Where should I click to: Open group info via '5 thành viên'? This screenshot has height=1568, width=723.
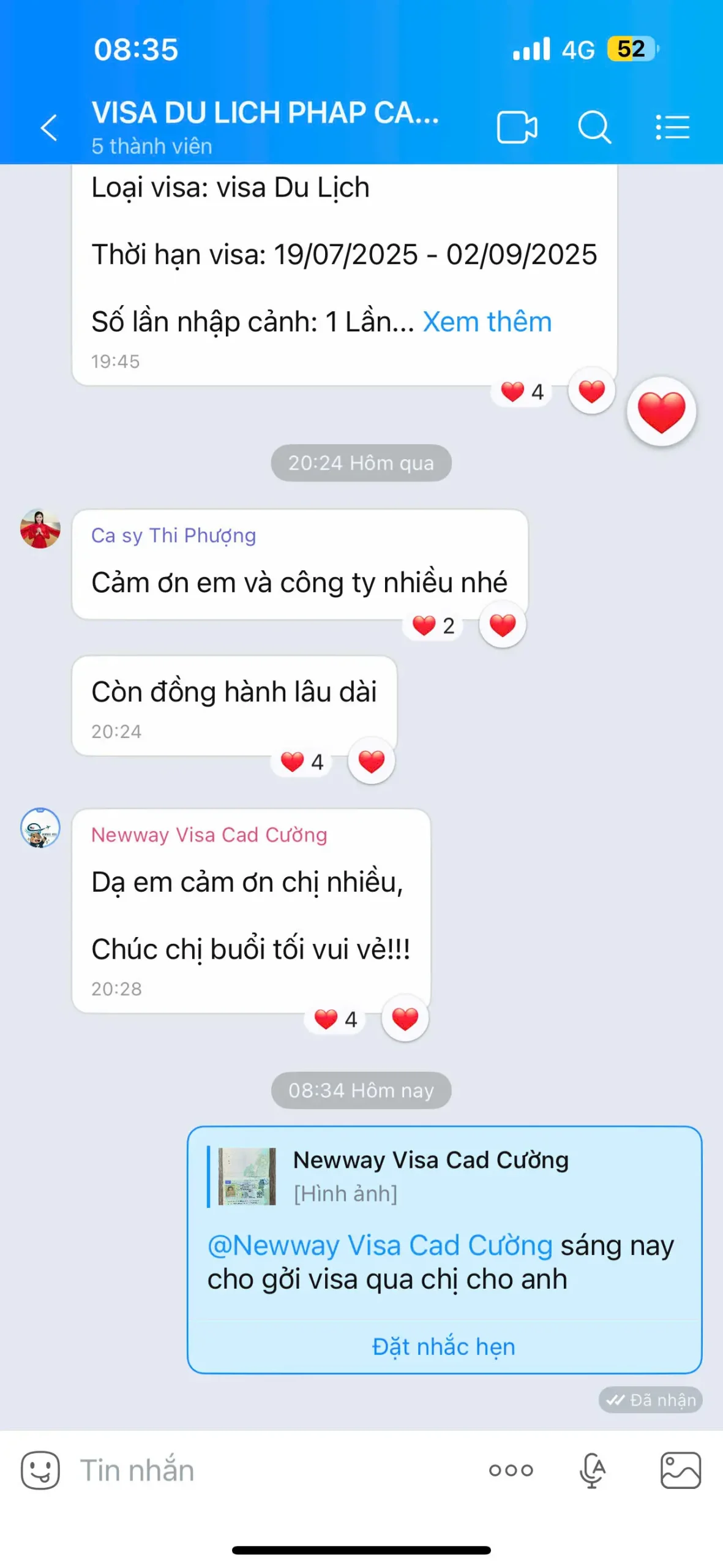coord(151,146)
